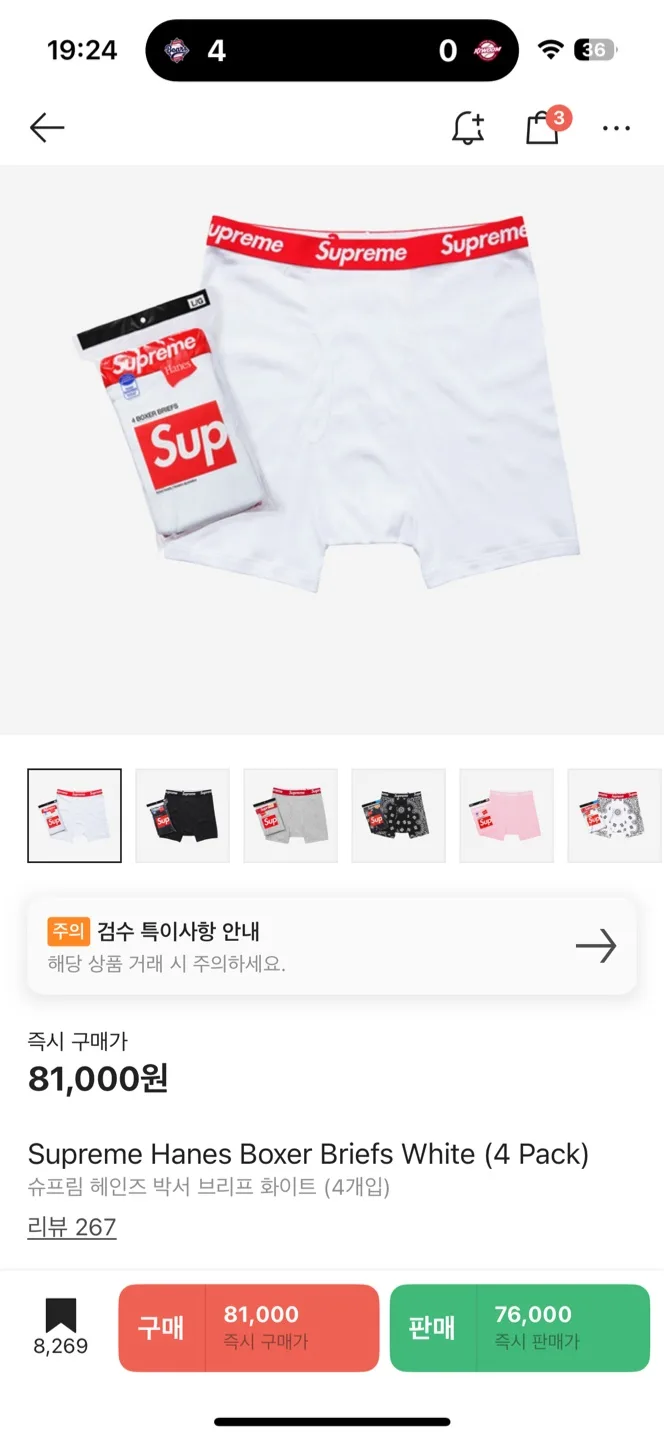The width and height of the screenshot is (664, 1440).
Task: Select the black boxer briefs thumbnail
Action: click(x=183, y=815)
